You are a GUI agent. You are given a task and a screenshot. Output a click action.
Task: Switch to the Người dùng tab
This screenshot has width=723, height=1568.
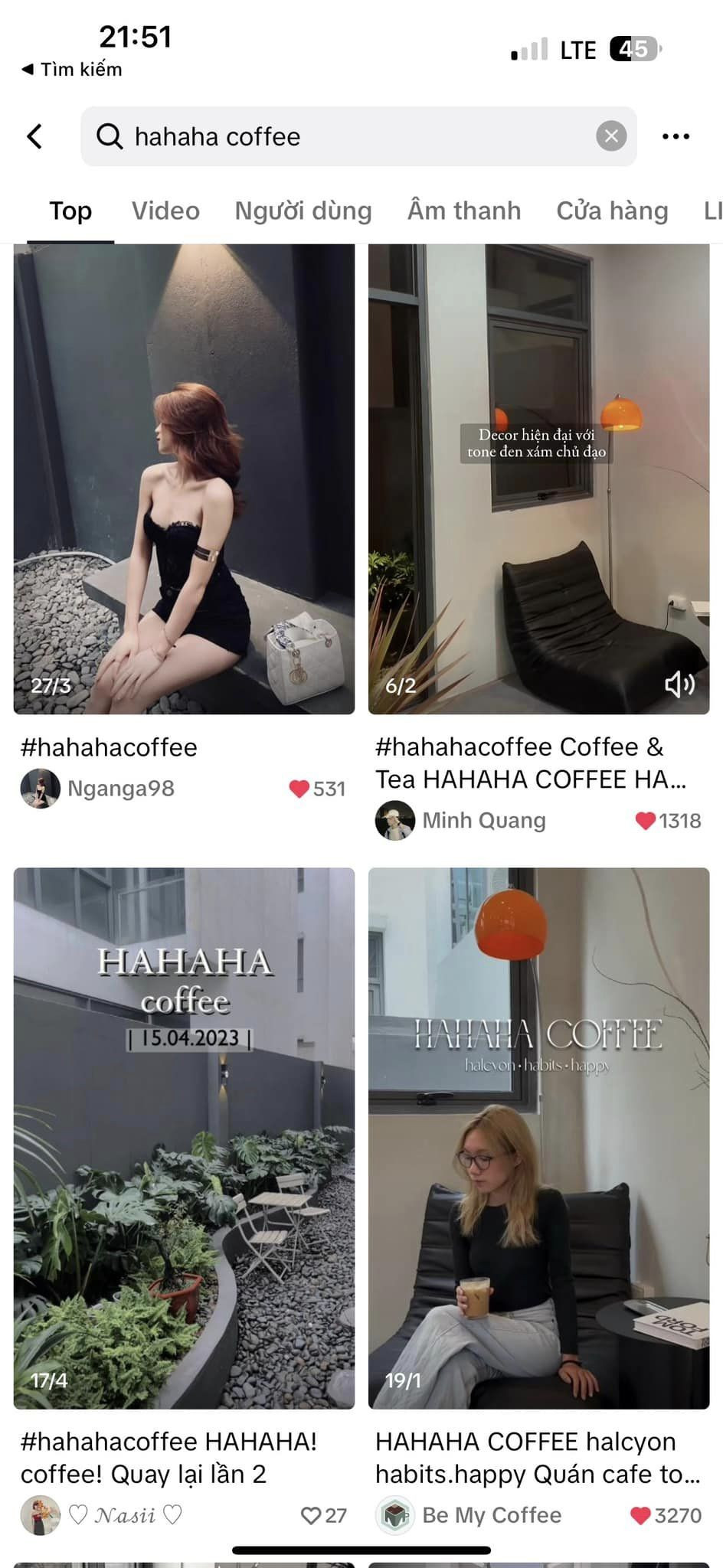(x=303, y=211)
